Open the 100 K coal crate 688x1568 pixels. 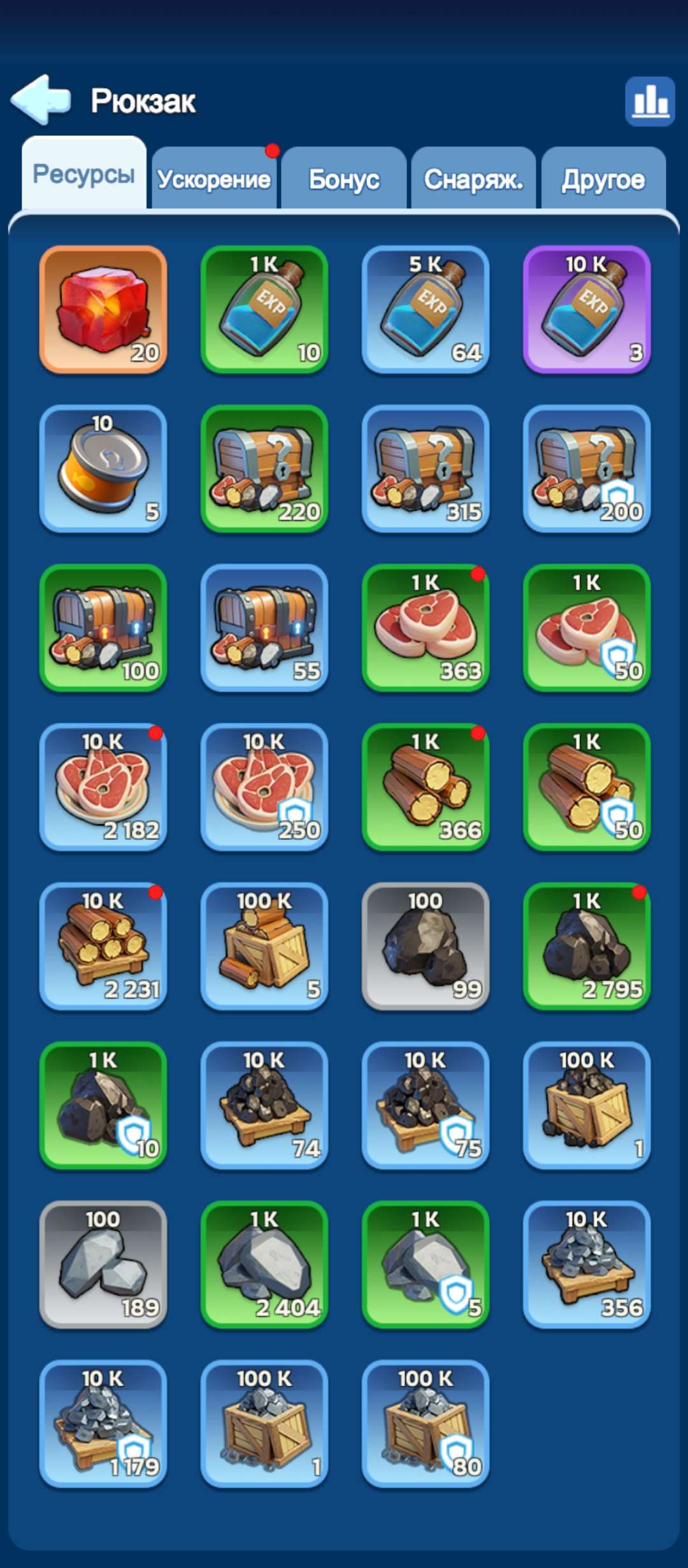(587, 1106)
